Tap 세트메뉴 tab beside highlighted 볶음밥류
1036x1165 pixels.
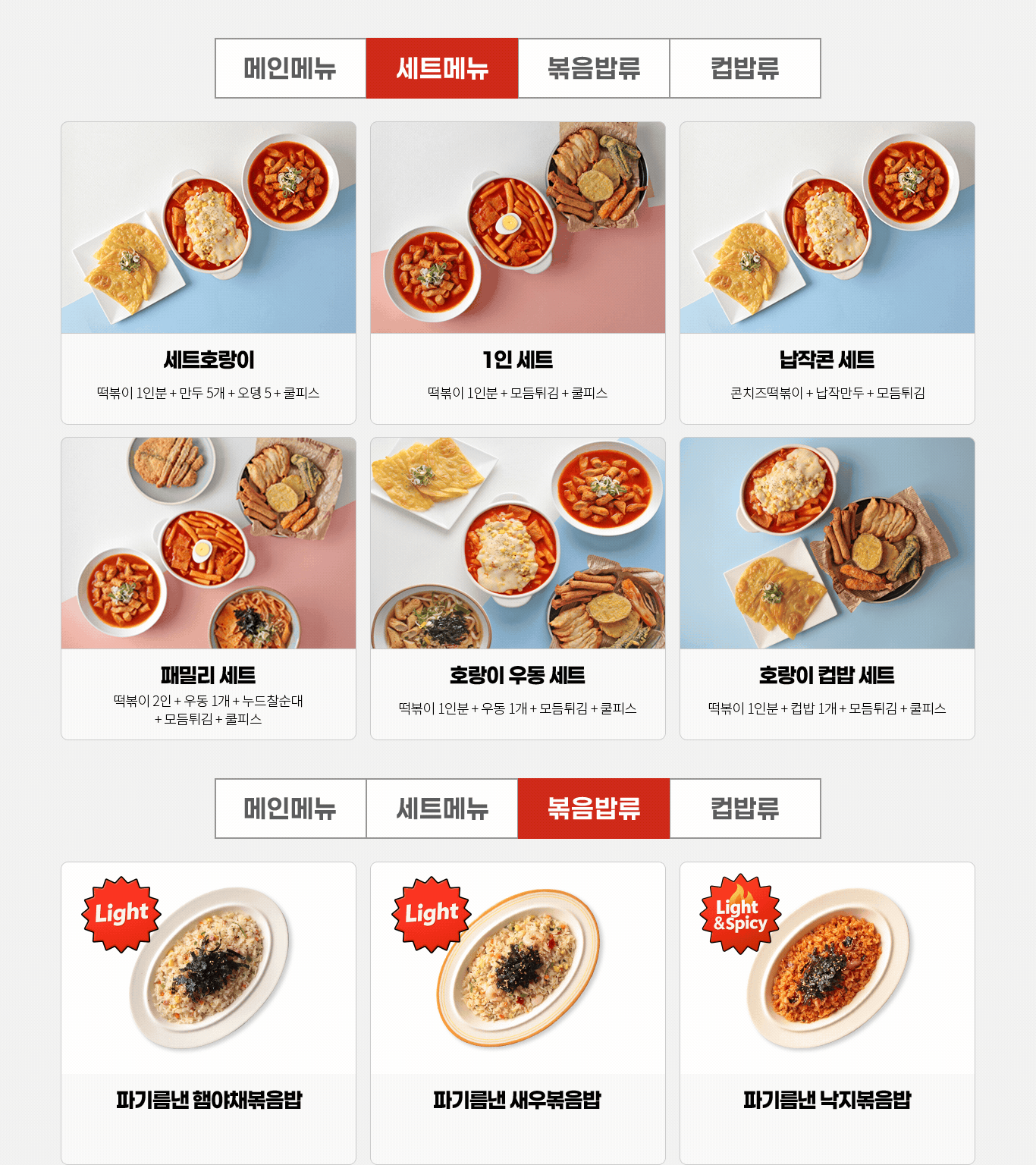(442, 809)
